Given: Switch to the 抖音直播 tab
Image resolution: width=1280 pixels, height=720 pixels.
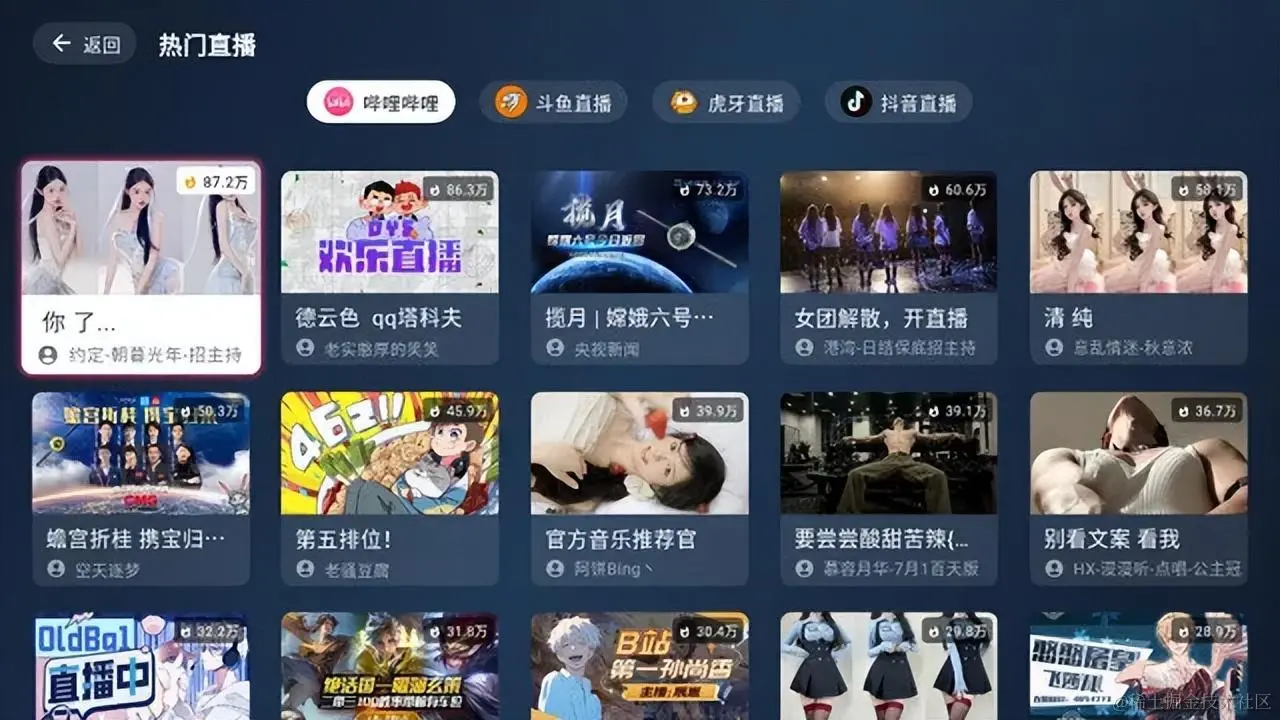Looking at the screenshot, I should [898, 102].
